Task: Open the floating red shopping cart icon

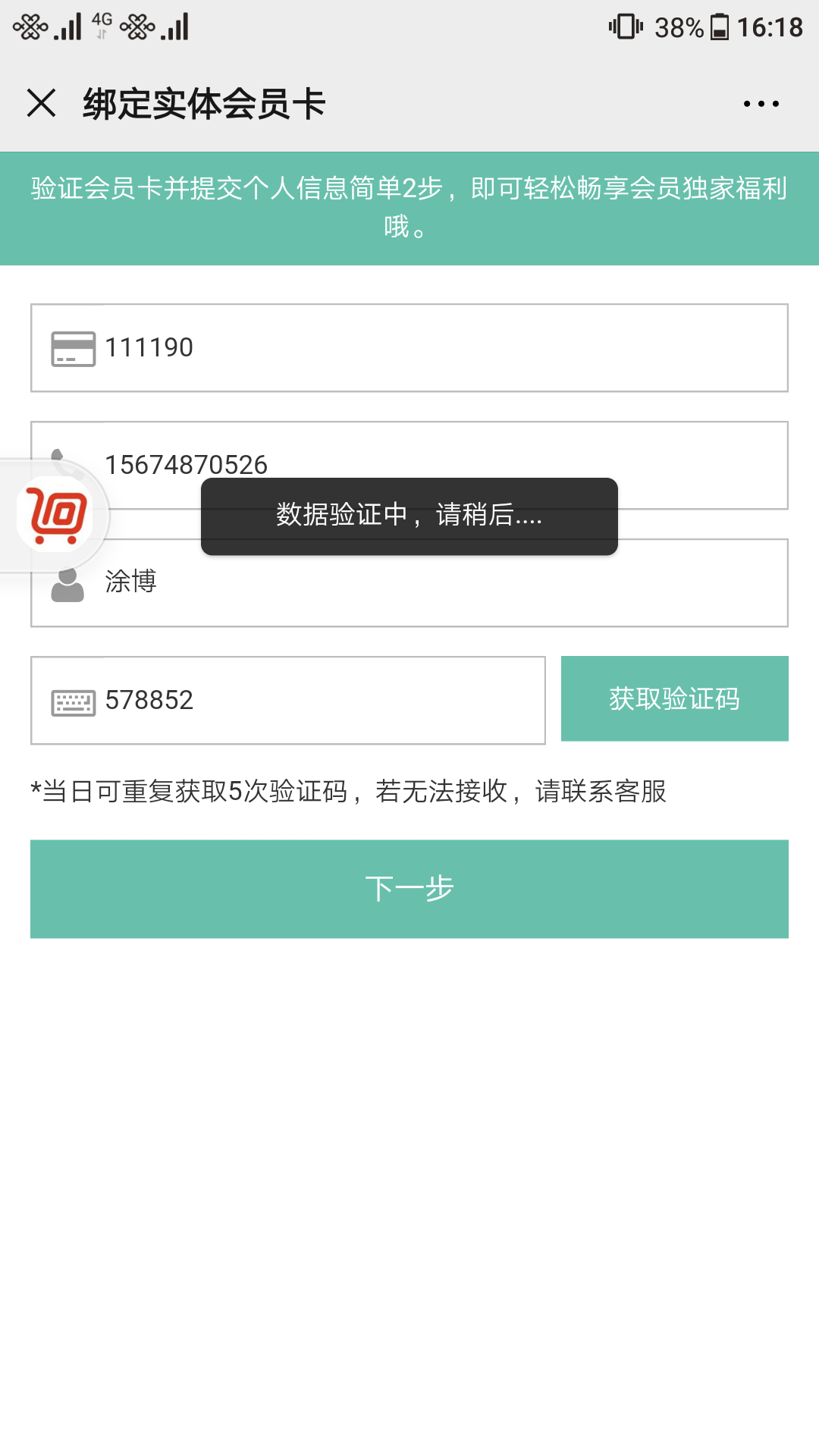Action: (x=55, y=515)
